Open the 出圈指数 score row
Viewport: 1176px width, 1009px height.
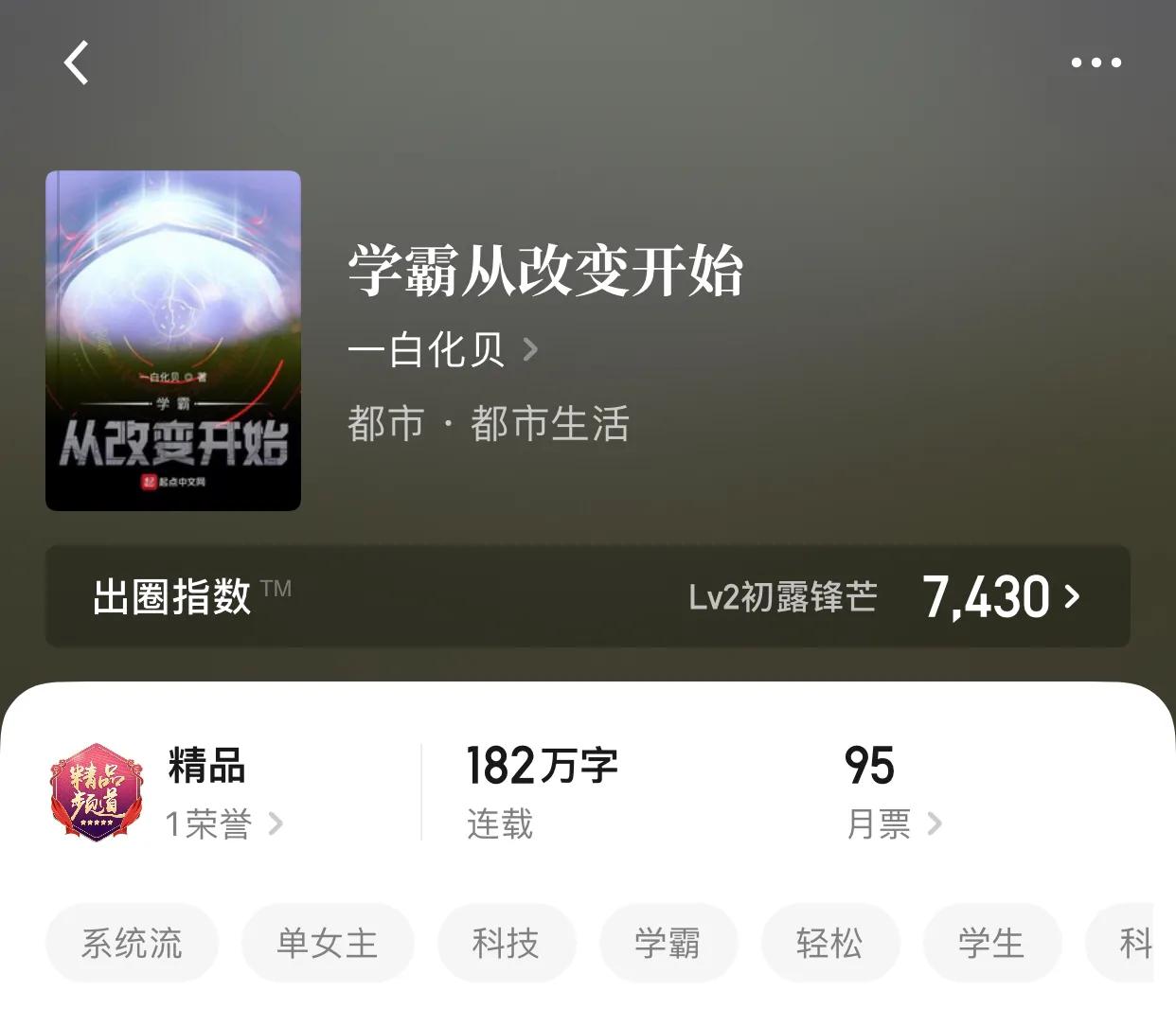(587, 596)
